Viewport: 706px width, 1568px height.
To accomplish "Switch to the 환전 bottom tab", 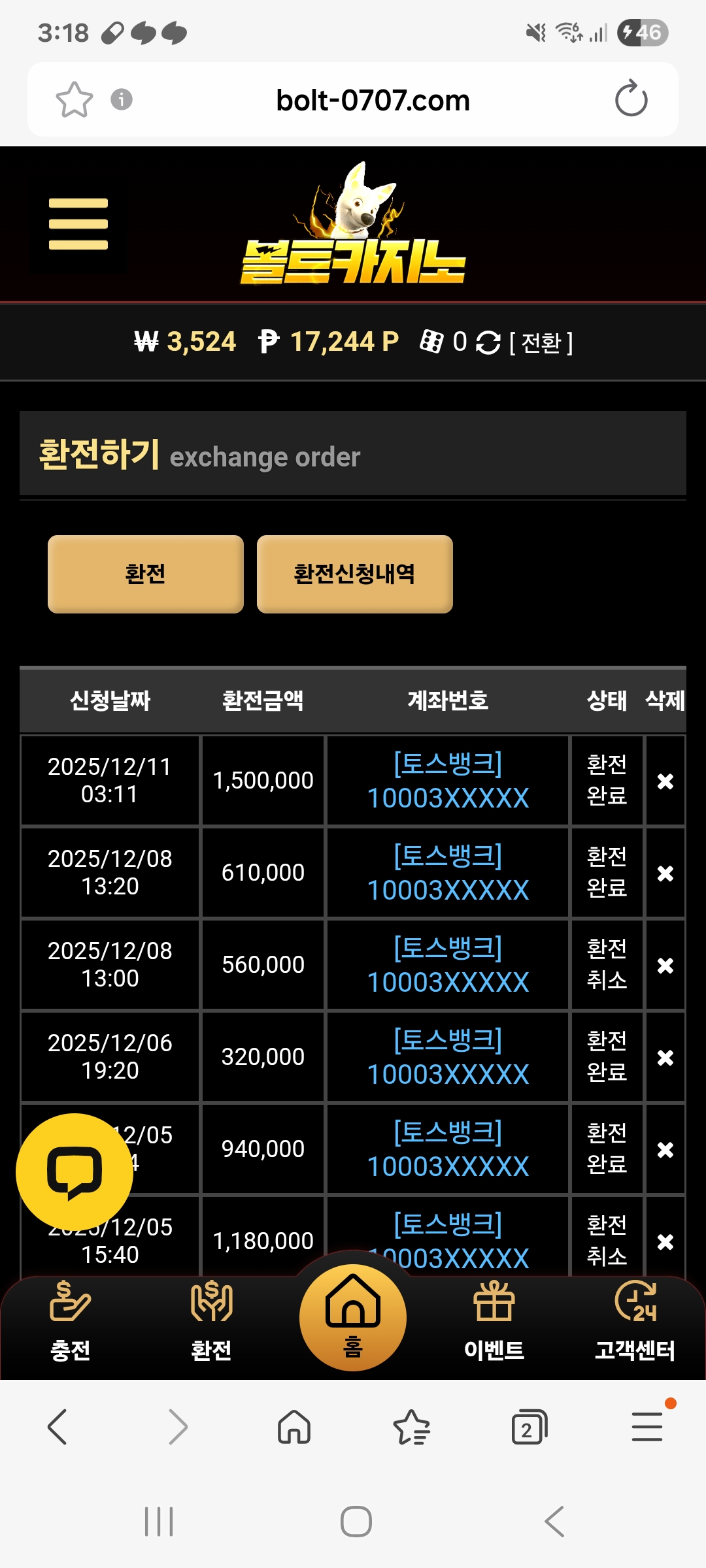I will pyautogui.click(x=211, y=1321).
